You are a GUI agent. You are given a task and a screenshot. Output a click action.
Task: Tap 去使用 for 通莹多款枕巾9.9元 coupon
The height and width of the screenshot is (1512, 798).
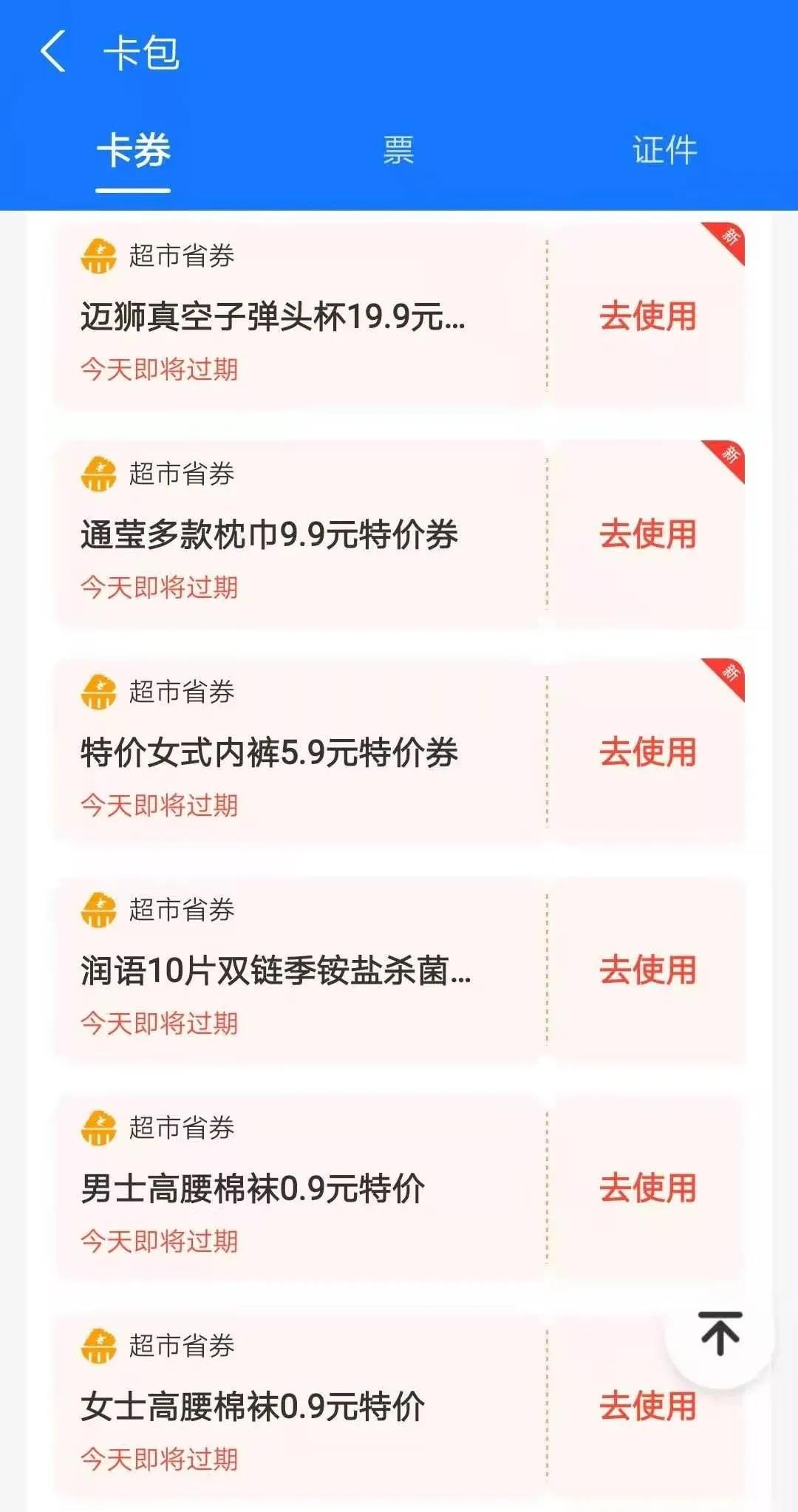click(x=648, y=534)
